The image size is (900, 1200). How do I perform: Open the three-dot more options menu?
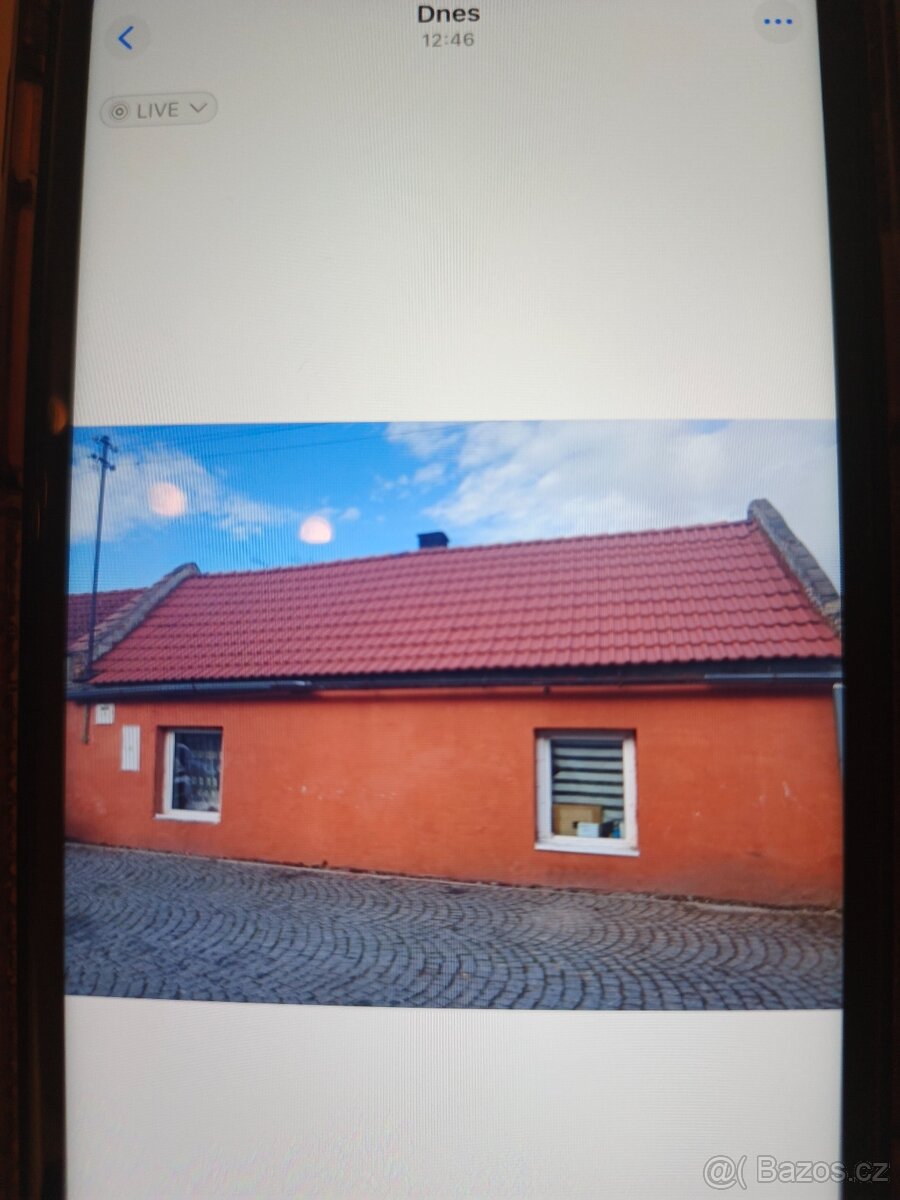point(777,22)
